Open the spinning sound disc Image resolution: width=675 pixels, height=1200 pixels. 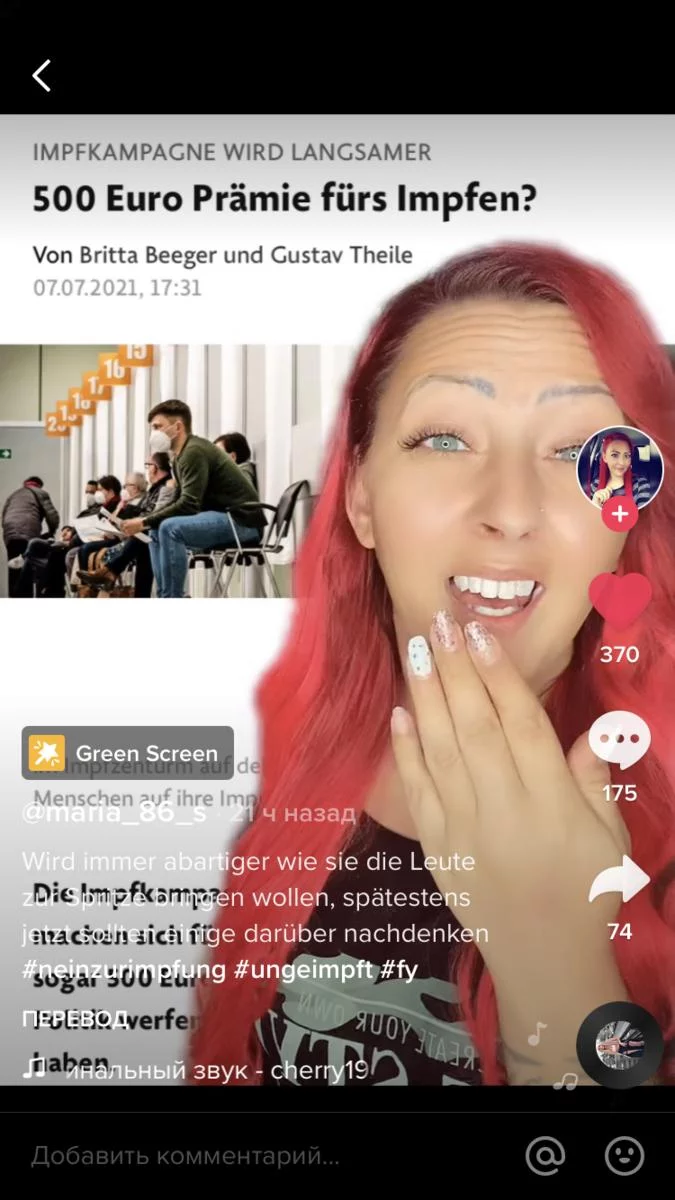pyautogui.click(x=619, y=1045)
